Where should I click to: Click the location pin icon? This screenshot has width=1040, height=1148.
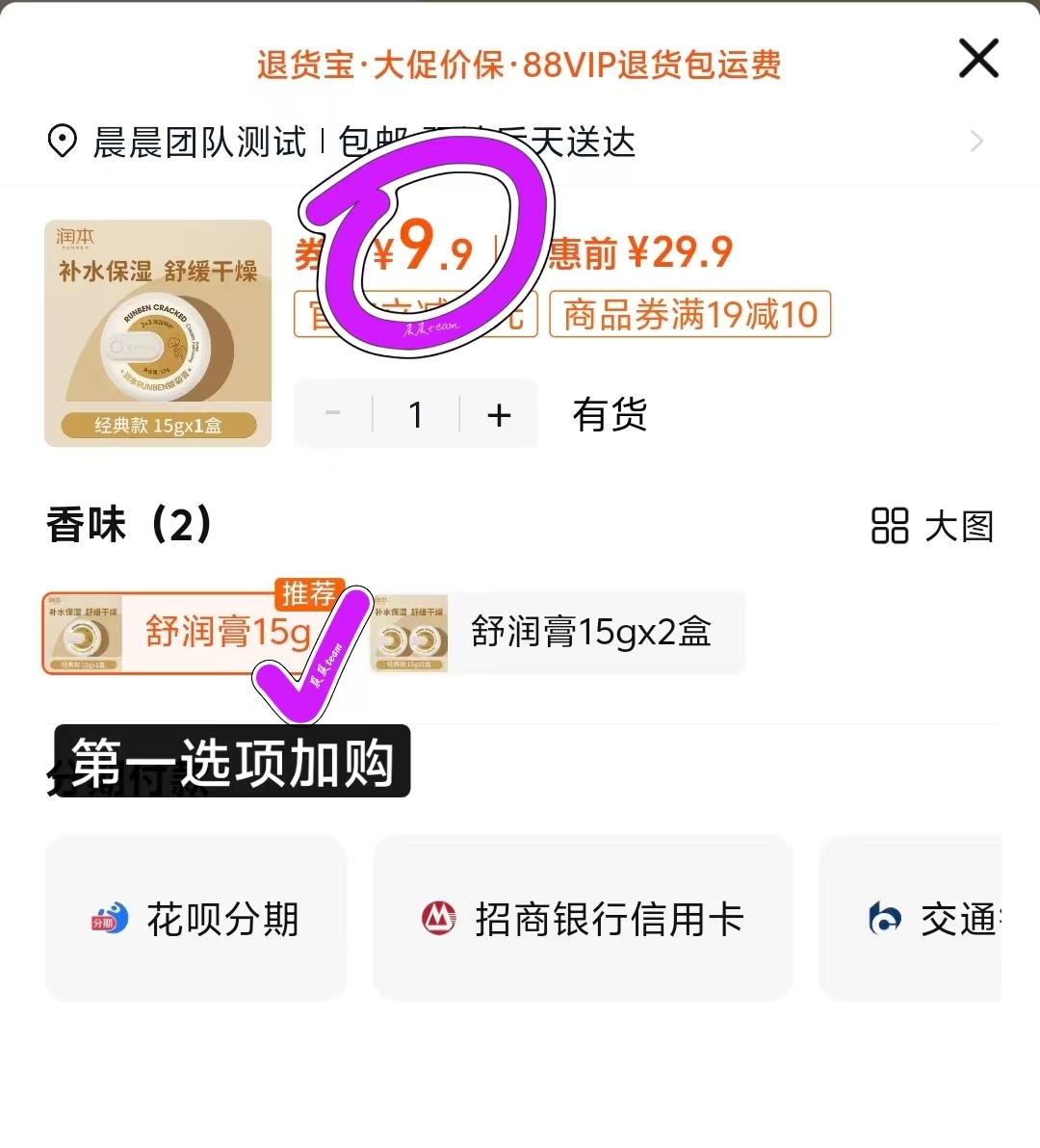pyautogui.click(x=62, y=142)
